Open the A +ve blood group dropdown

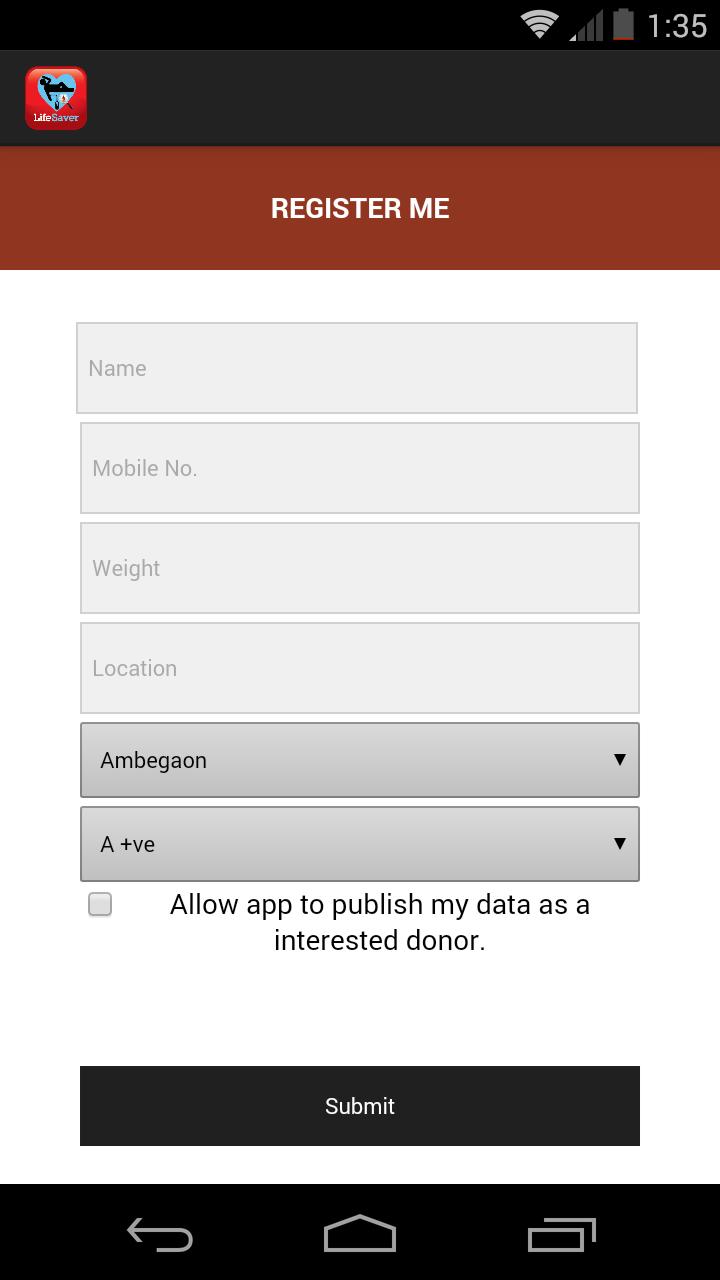tap(360, 844)
